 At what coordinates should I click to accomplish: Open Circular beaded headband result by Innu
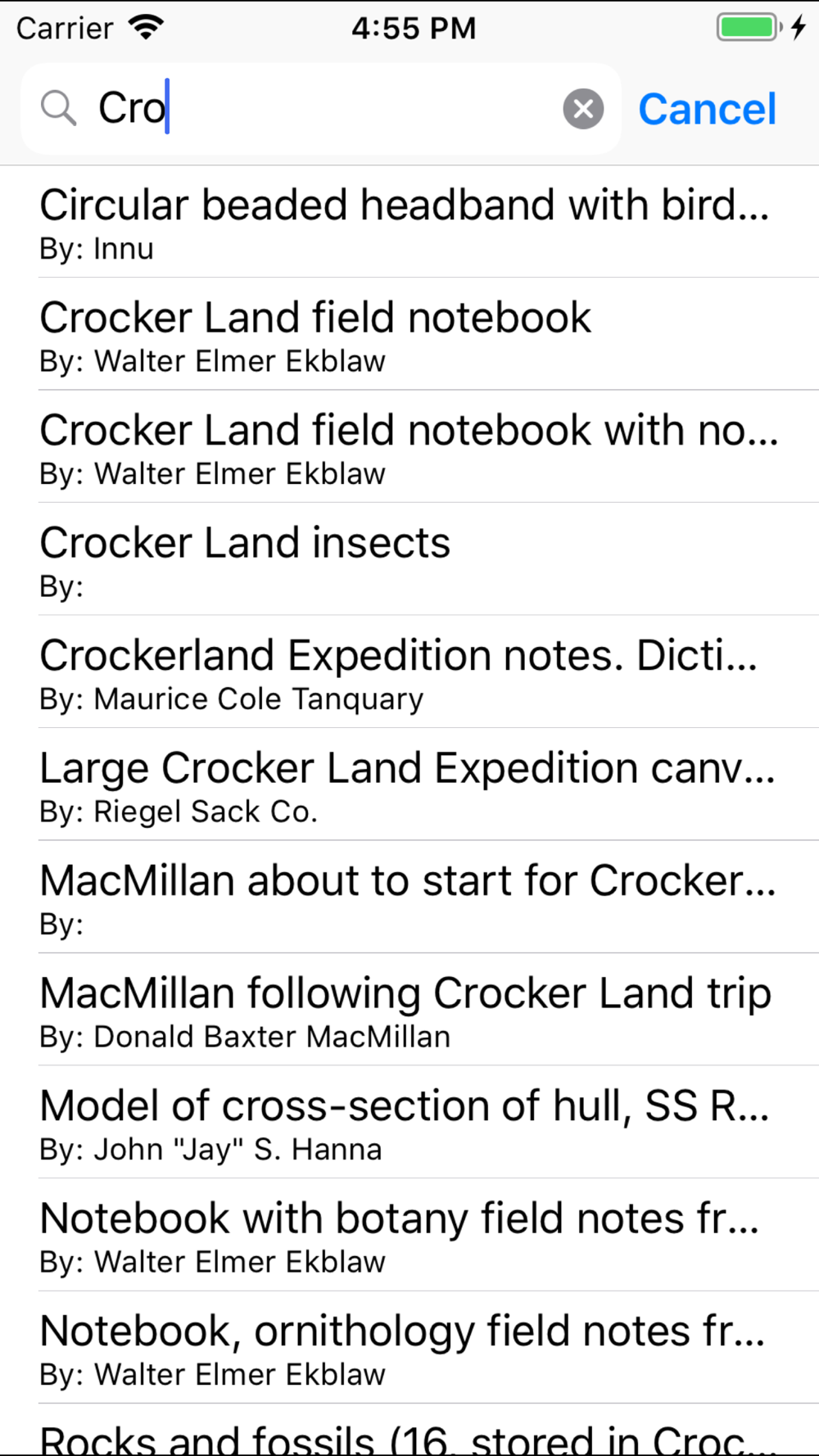(x=409, y=222)
